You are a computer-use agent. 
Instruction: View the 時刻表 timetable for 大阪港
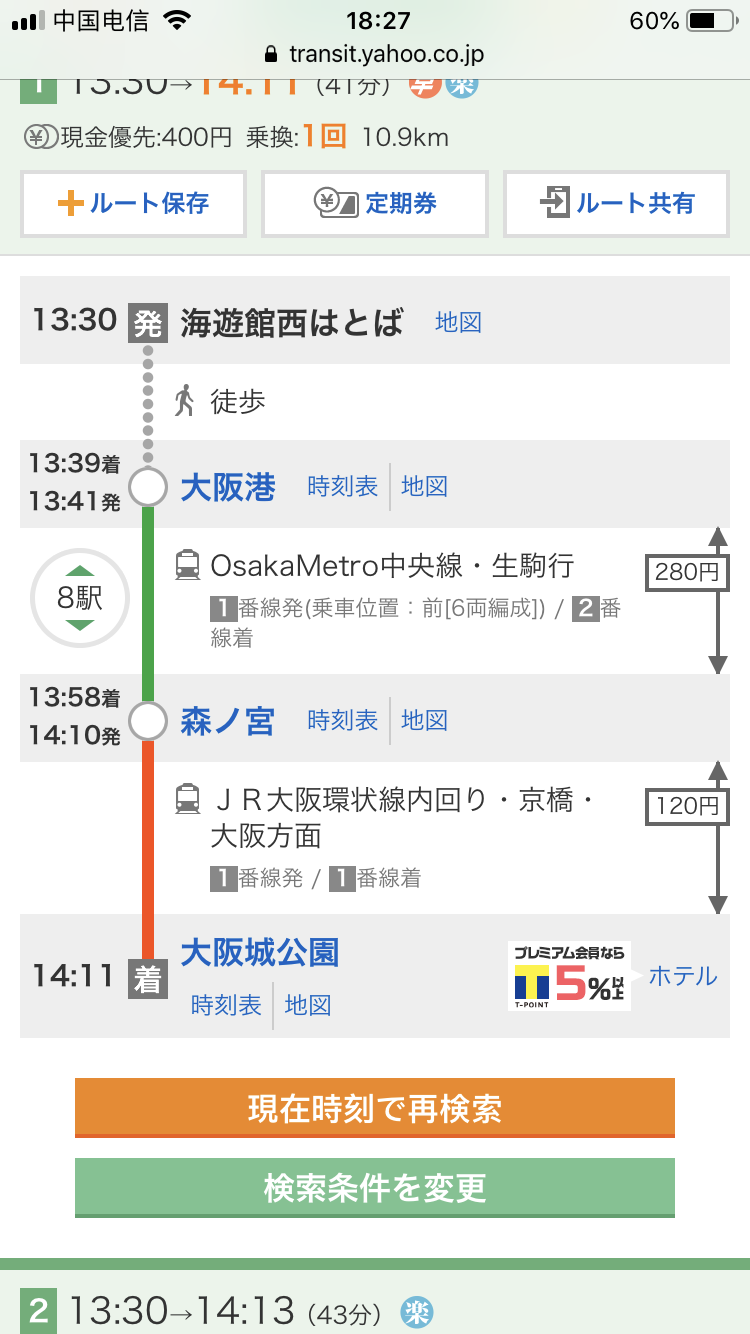point(342,487)
